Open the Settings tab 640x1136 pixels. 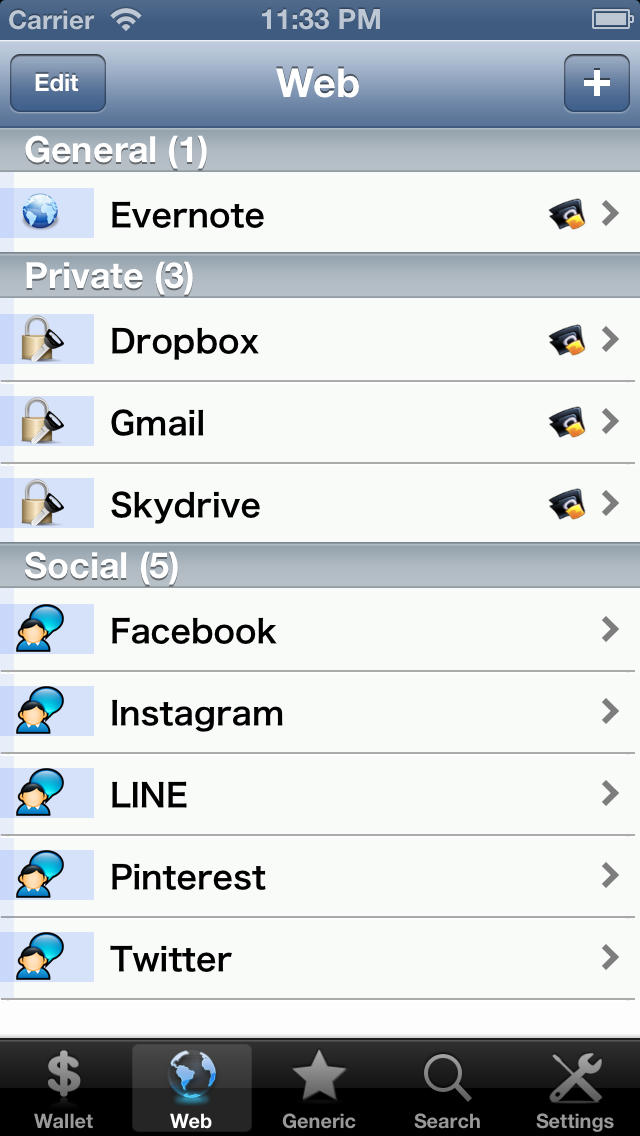coord(575,1090)
